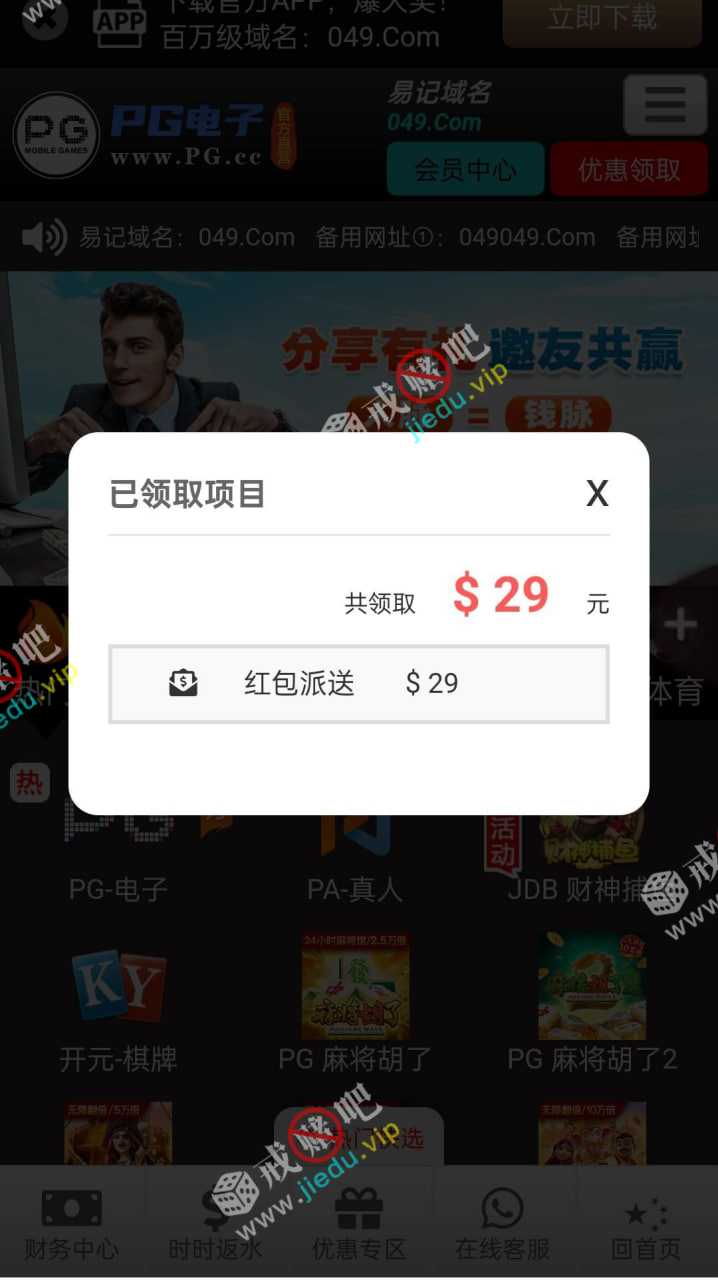Image resolution: width=718 pixels, height=1280 pixels.
Task: Close the 已领取项目 dialog
Action: 597,493
